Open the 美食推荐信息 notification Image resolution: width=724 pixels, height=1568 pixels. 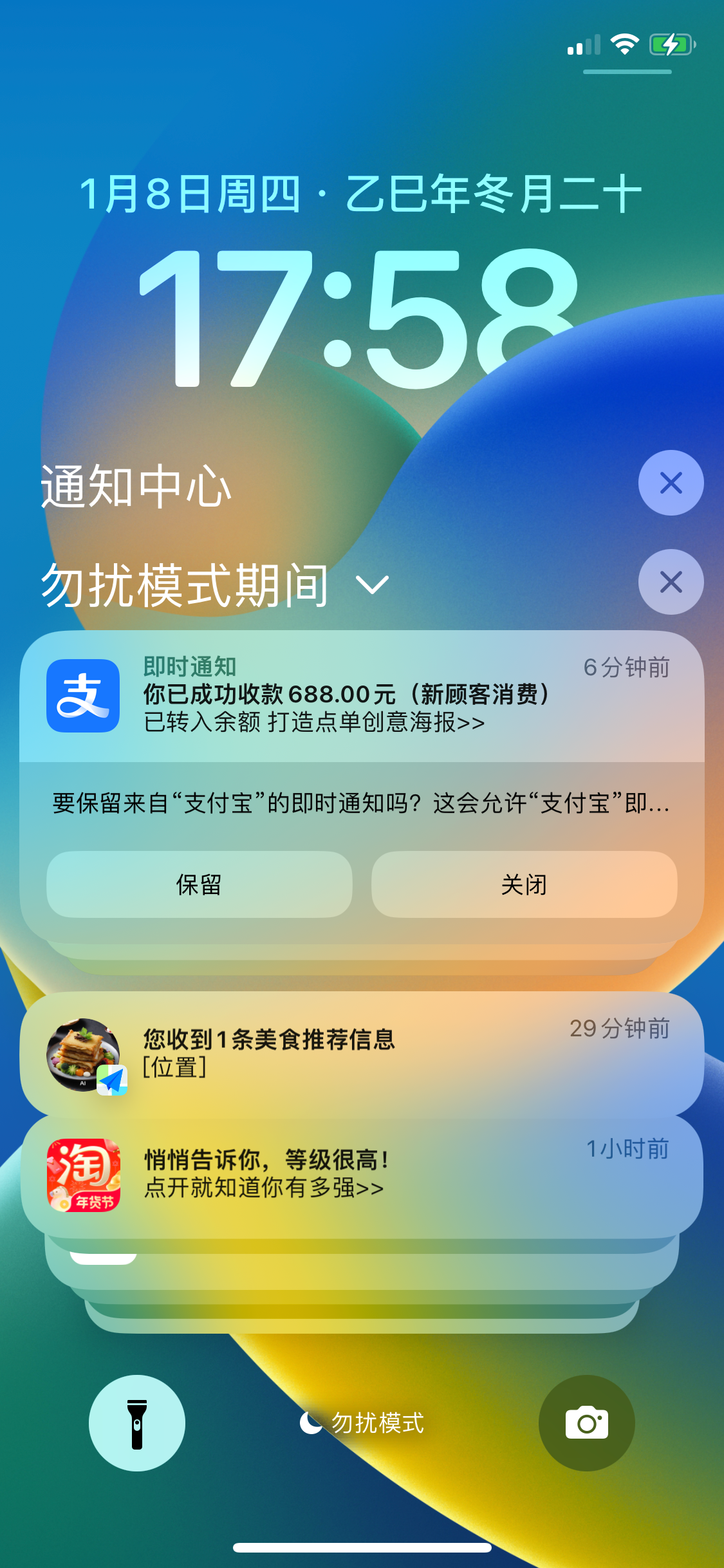coord(360,1054)
